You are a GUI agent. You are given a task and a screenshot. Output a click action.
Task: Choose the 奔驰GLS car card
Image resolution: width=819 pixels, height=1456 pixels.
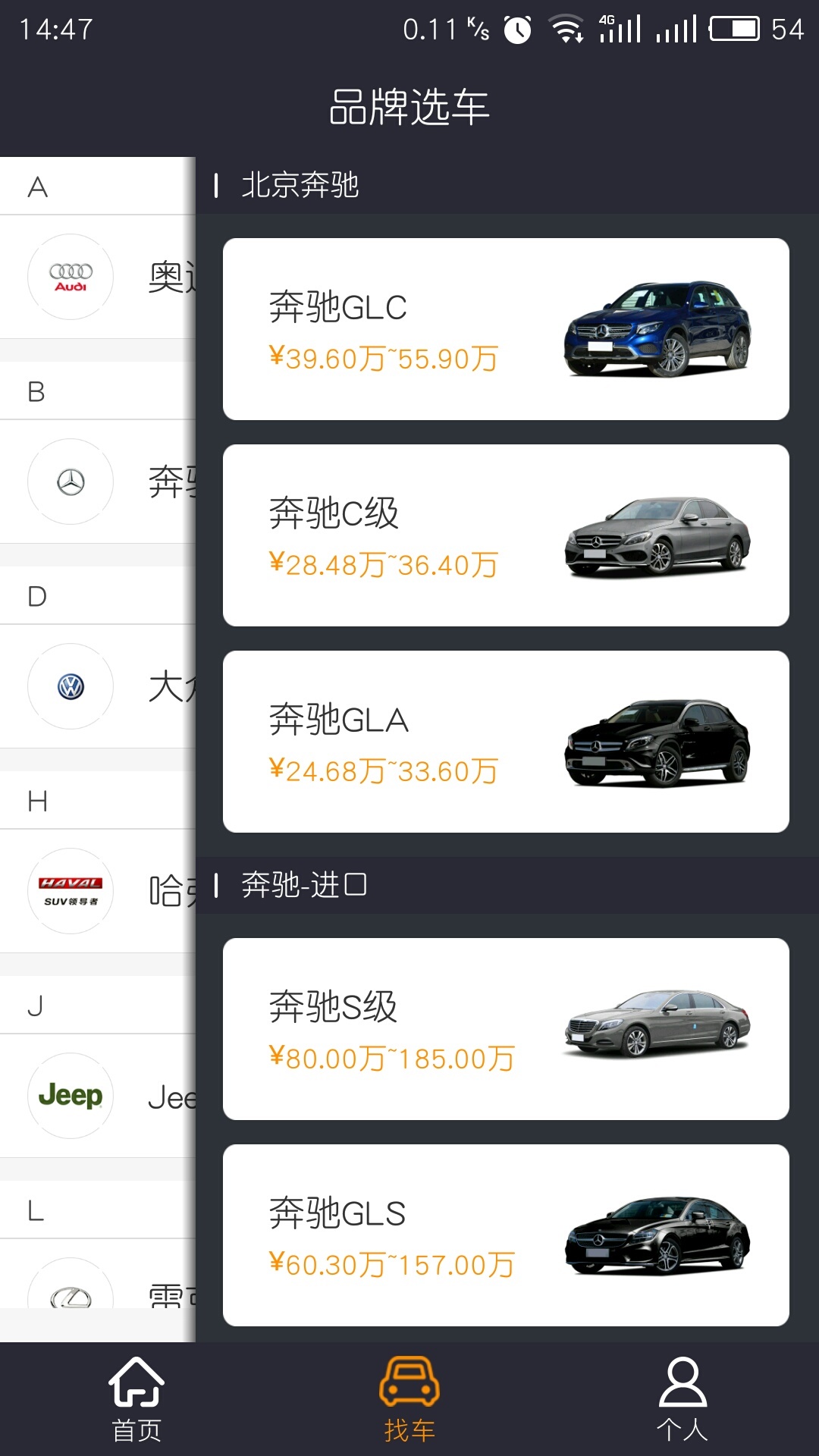coord(506,1235)
